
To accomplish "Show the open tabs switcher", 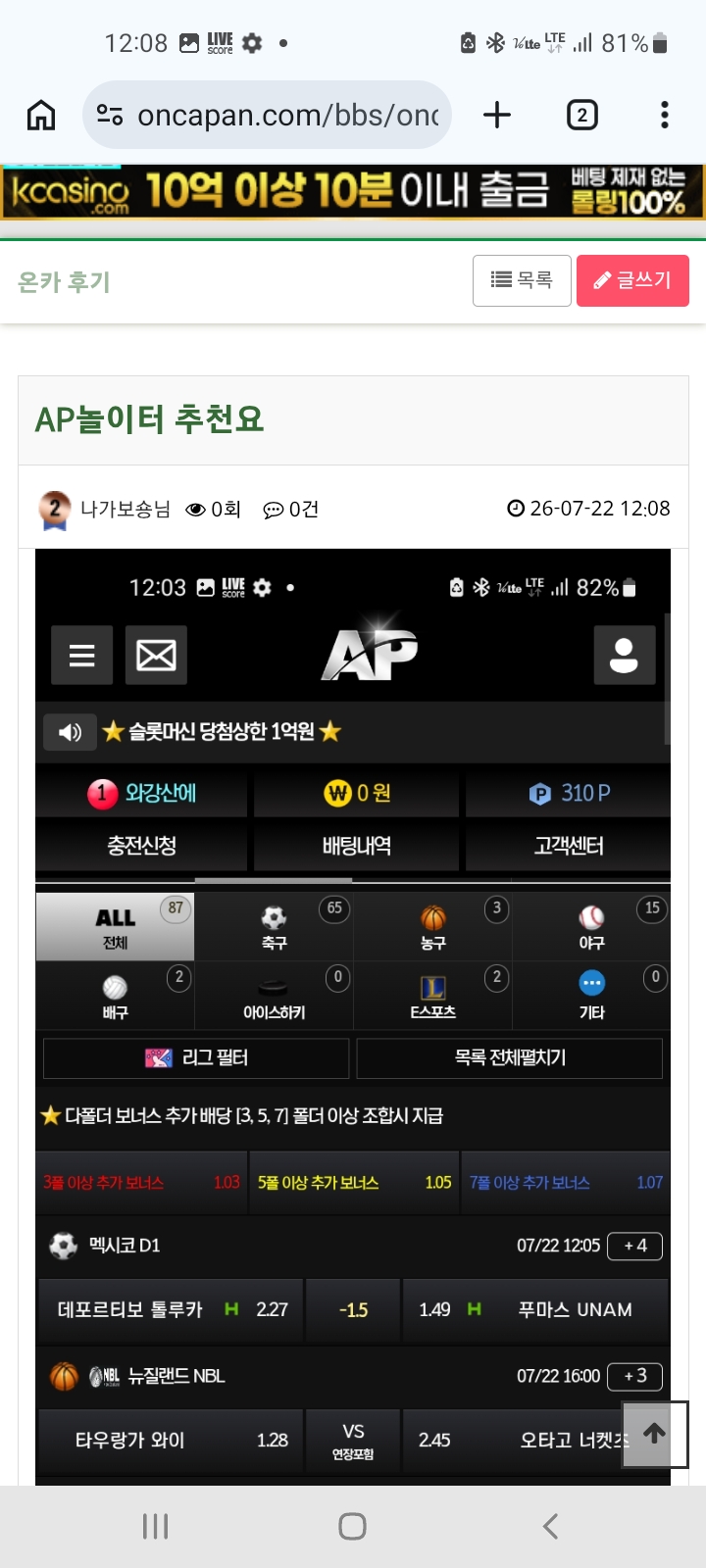I will pyautogui.click(x=582, y=116).
